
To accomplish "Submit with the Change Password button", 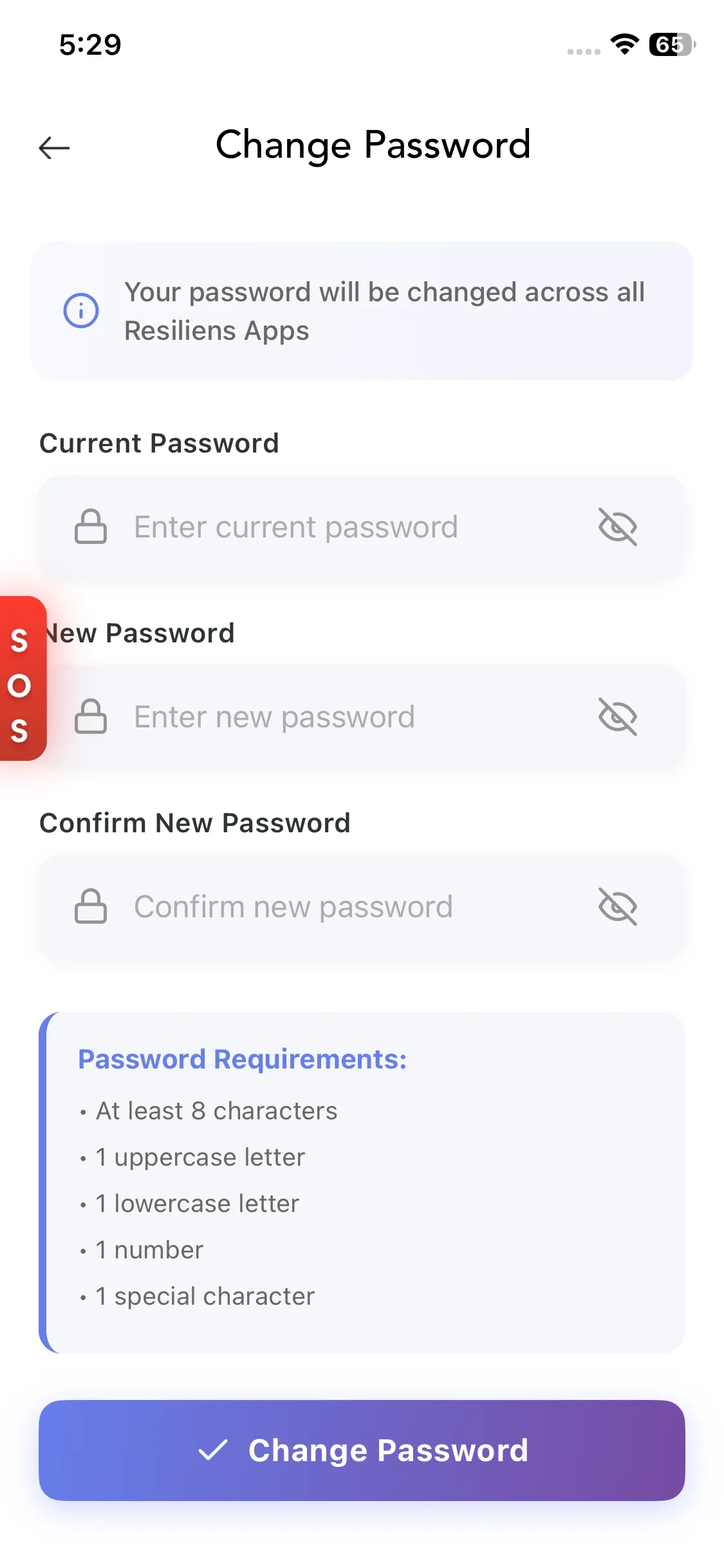I will 362,1450.
